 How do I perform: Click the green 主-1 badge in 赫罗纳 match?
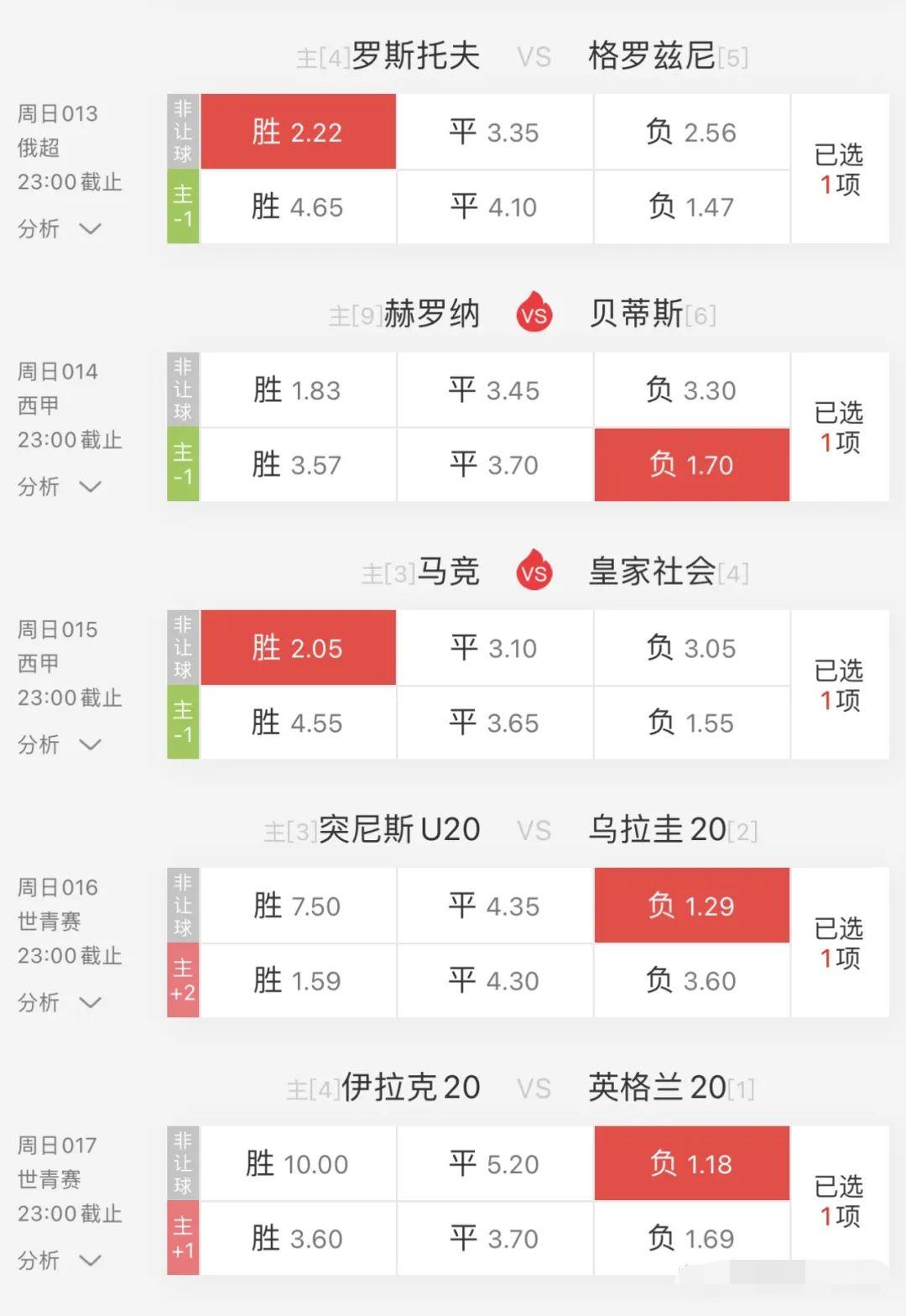[184, 464]
